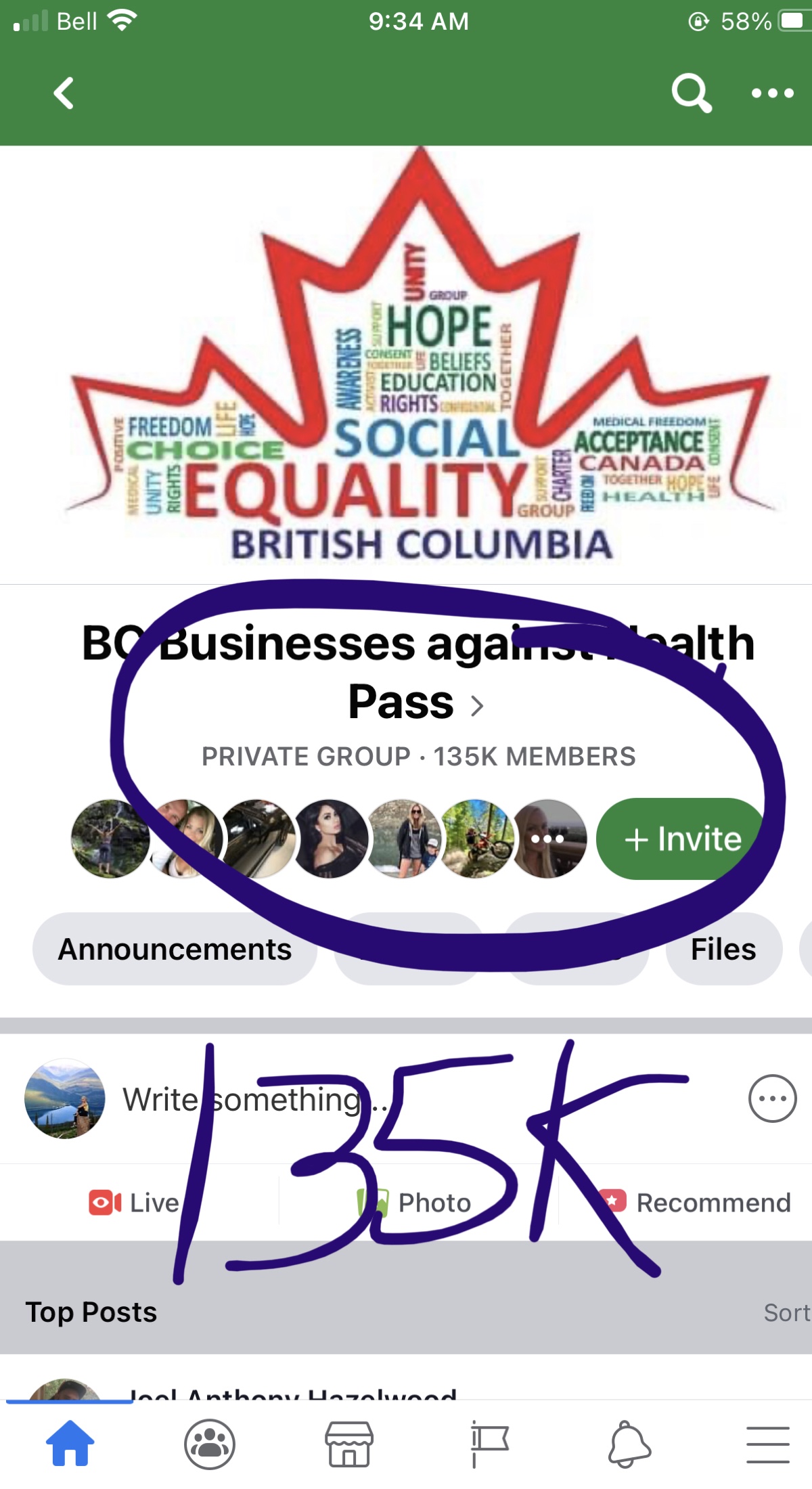Switch to the Home tab
This screenshot has width=812, height=1489.
[x=70, y=1444]
